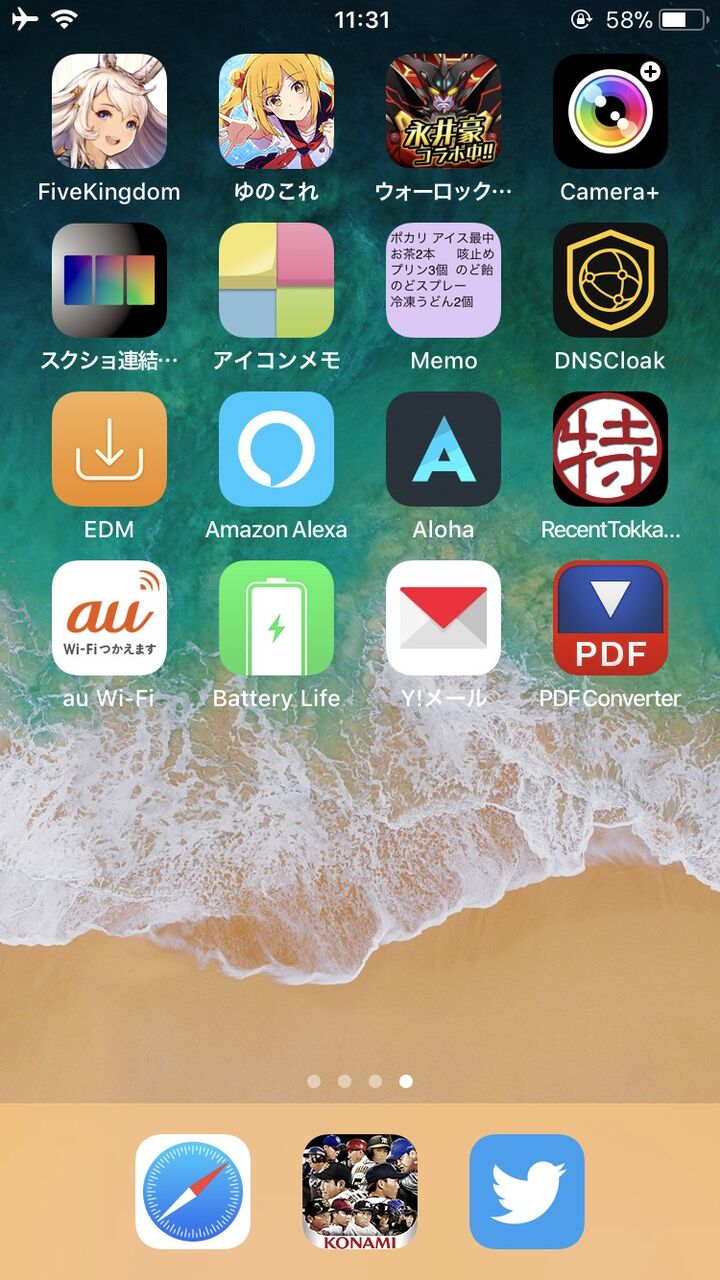Launch the ゆのこれ app
The width and height of the screenshot is (720, 1280).
[x=277, y=110]
